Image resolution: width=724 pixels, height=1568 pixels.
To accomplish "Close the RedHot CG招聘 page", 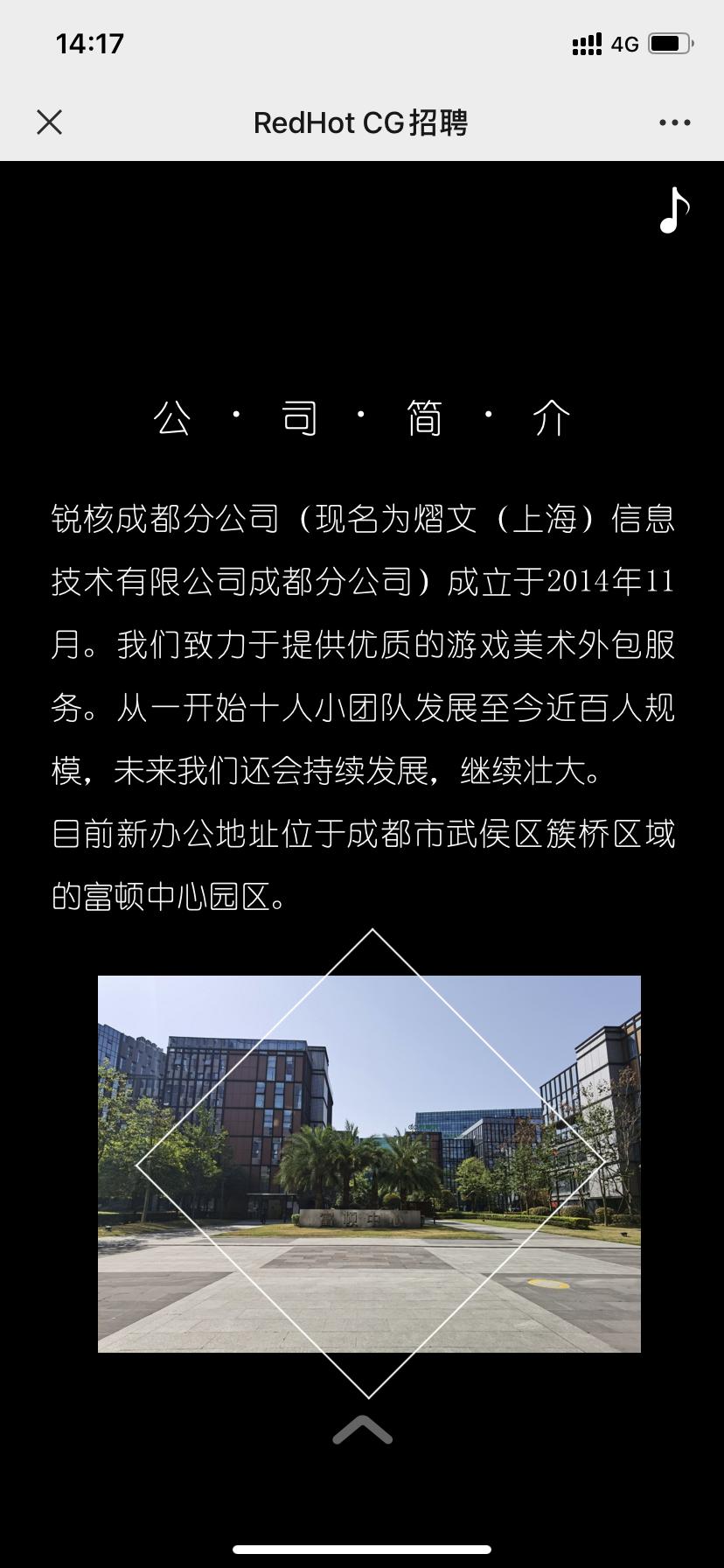I will [50, 122].
